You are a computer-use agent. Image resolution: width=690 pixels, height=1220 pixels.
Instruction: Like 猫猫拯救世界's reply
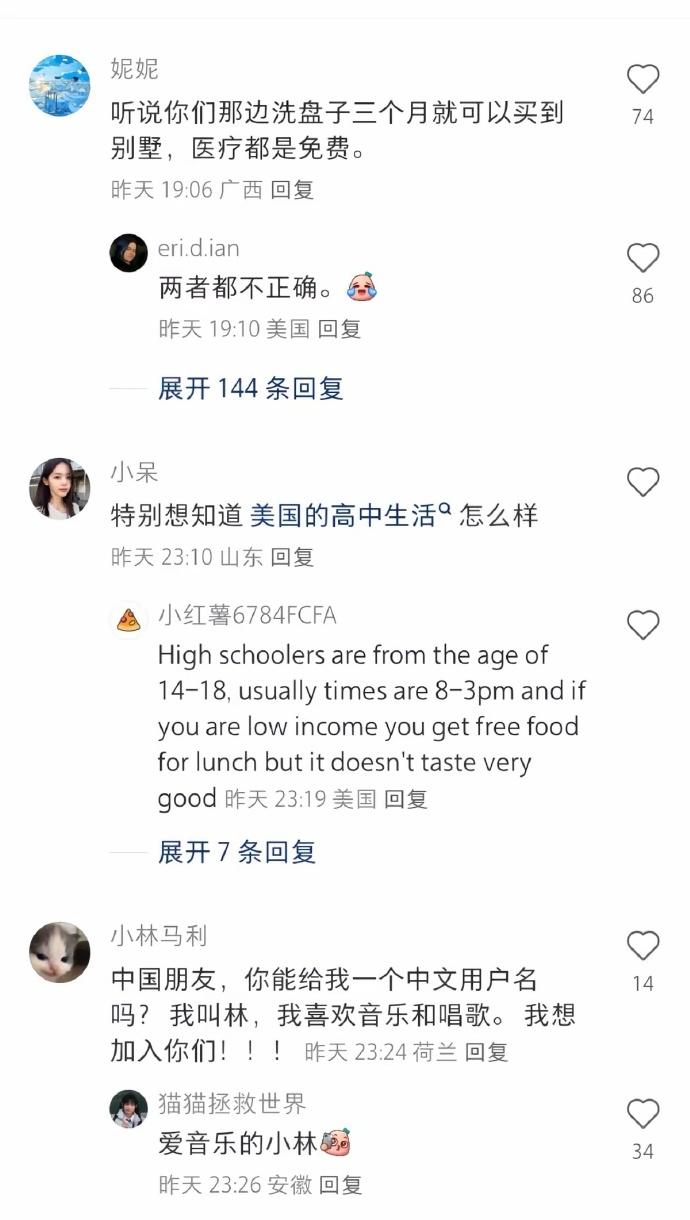[643, 1114]
